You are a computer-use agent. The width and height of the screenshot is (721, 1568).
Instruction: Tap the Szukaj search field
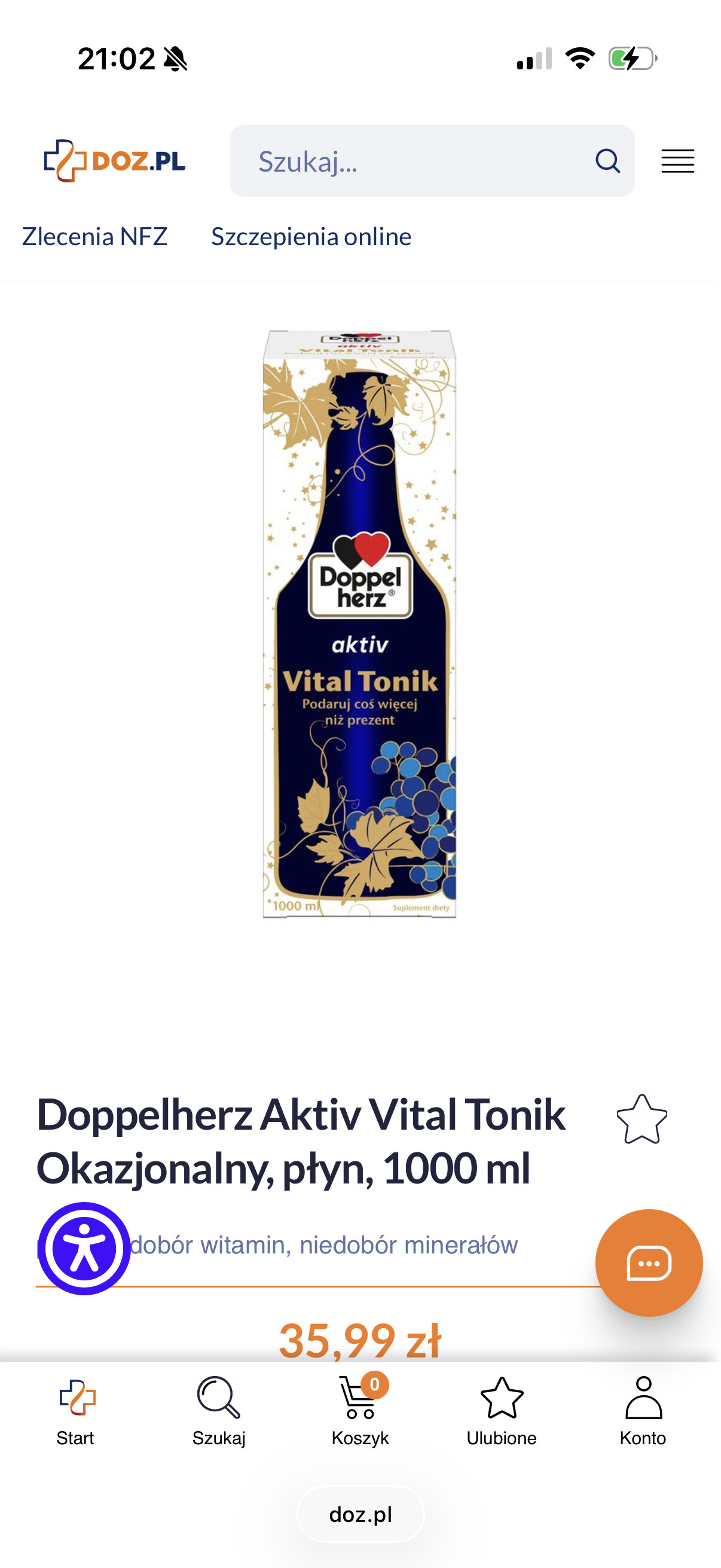[414, 161]
